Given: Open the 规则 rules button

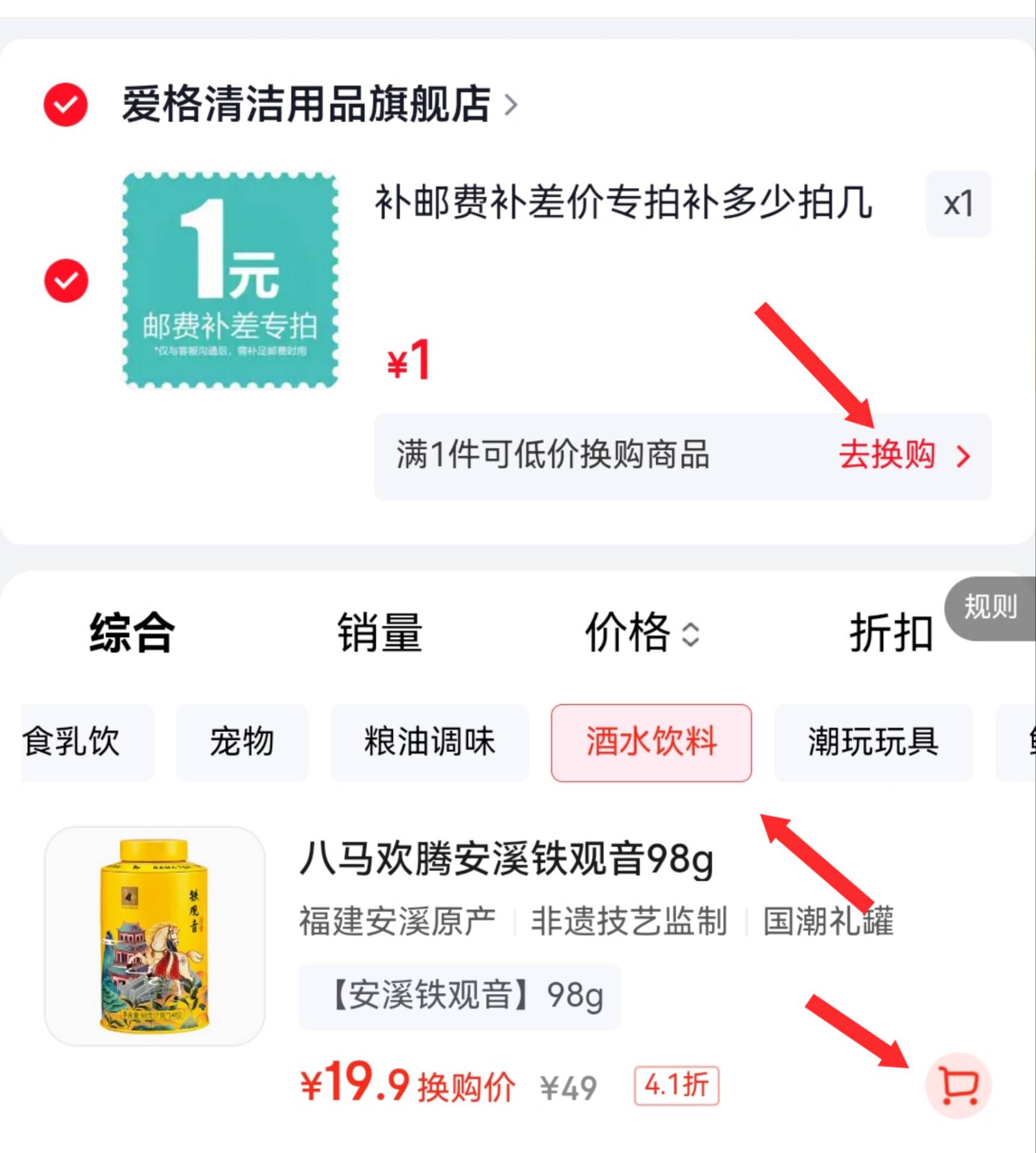Looking at the screenshot, I should click(990, 608).
